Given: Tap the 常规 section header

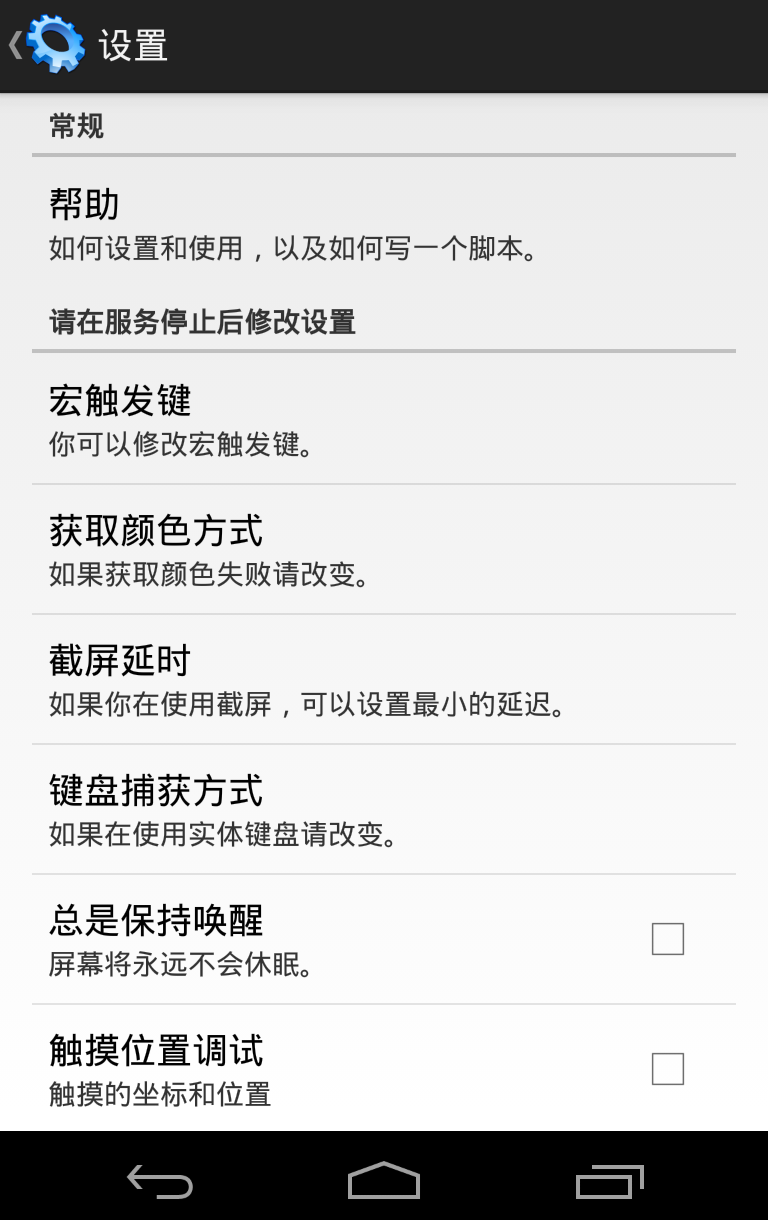Looking at the screenshot, I should (x=75, y=126).
